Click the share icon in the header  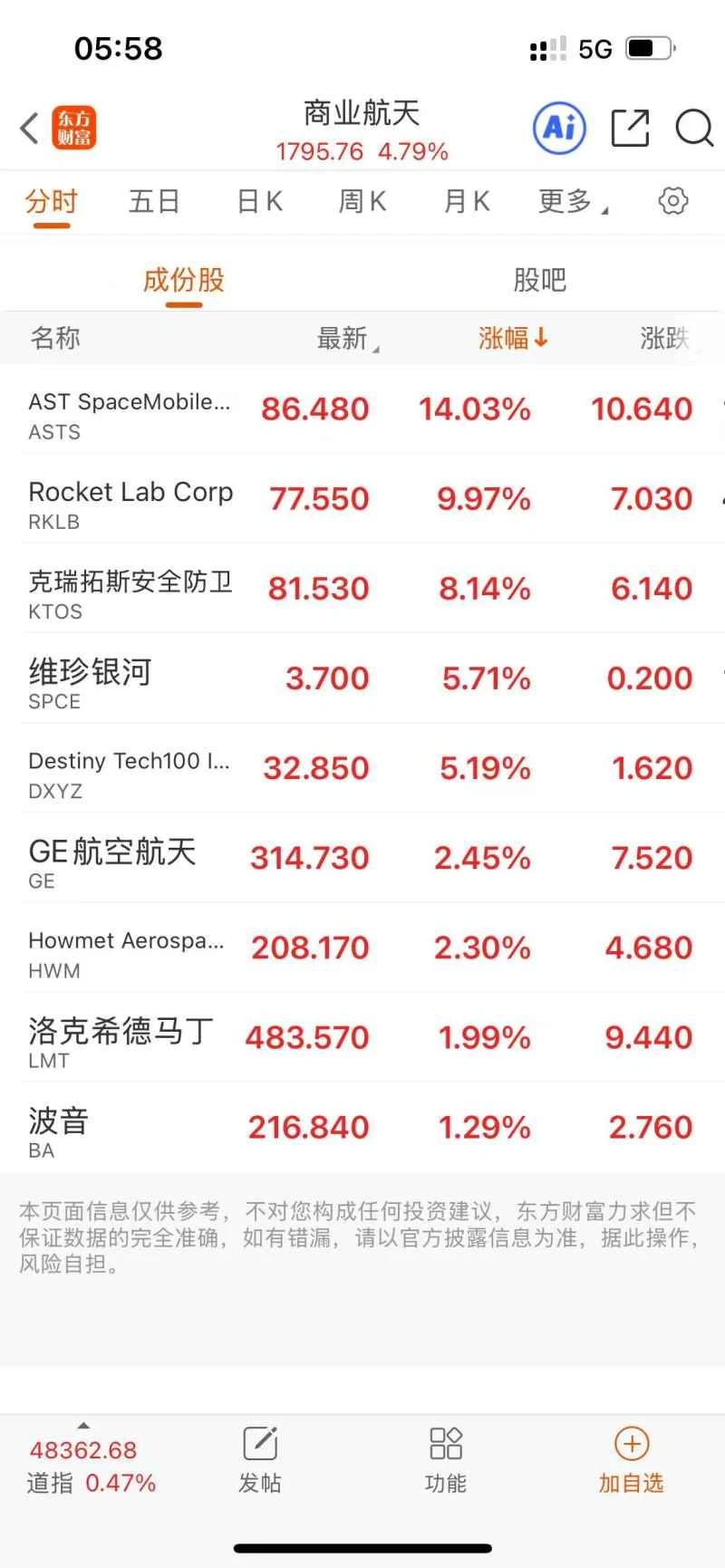(631, 128)
